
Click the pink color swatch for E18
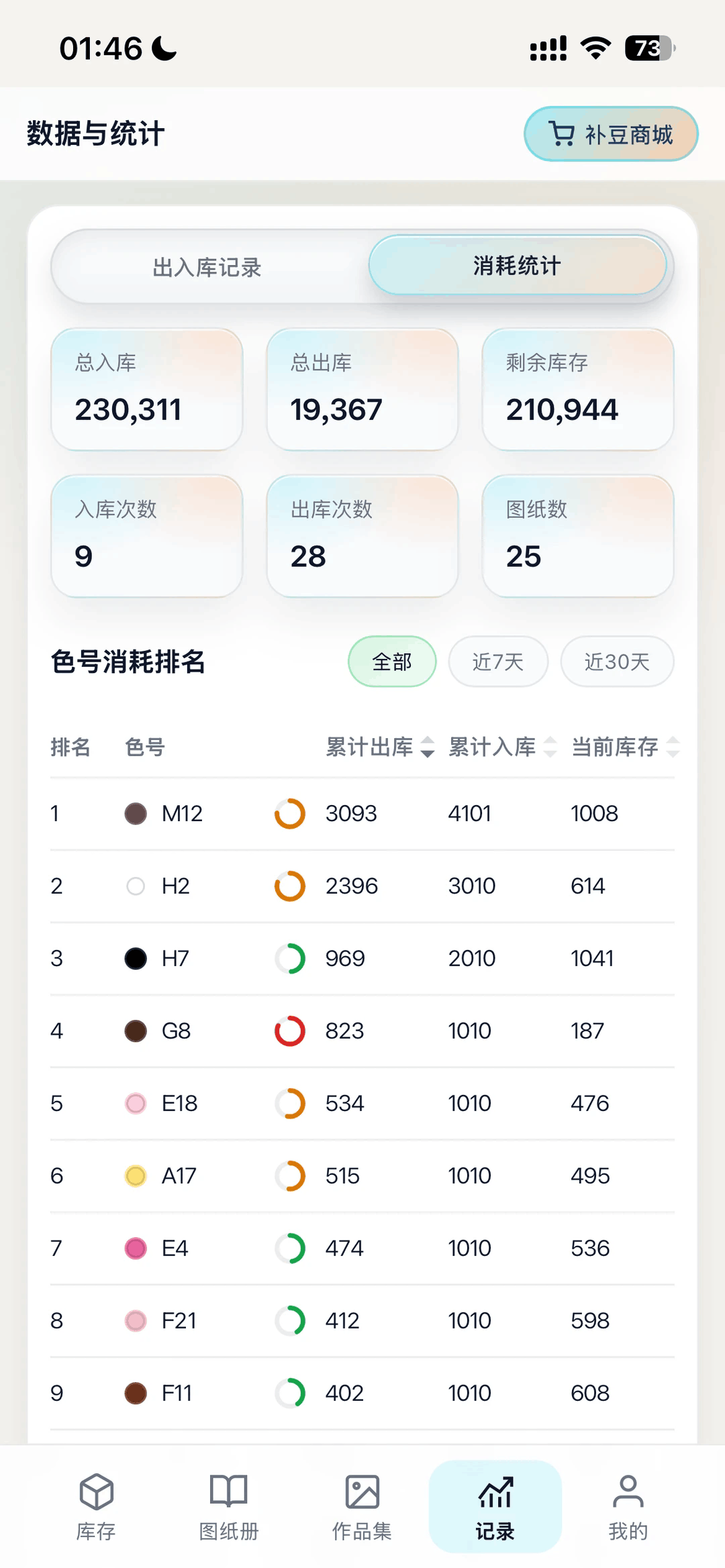pyautogui.click(x=136, y=1102)
